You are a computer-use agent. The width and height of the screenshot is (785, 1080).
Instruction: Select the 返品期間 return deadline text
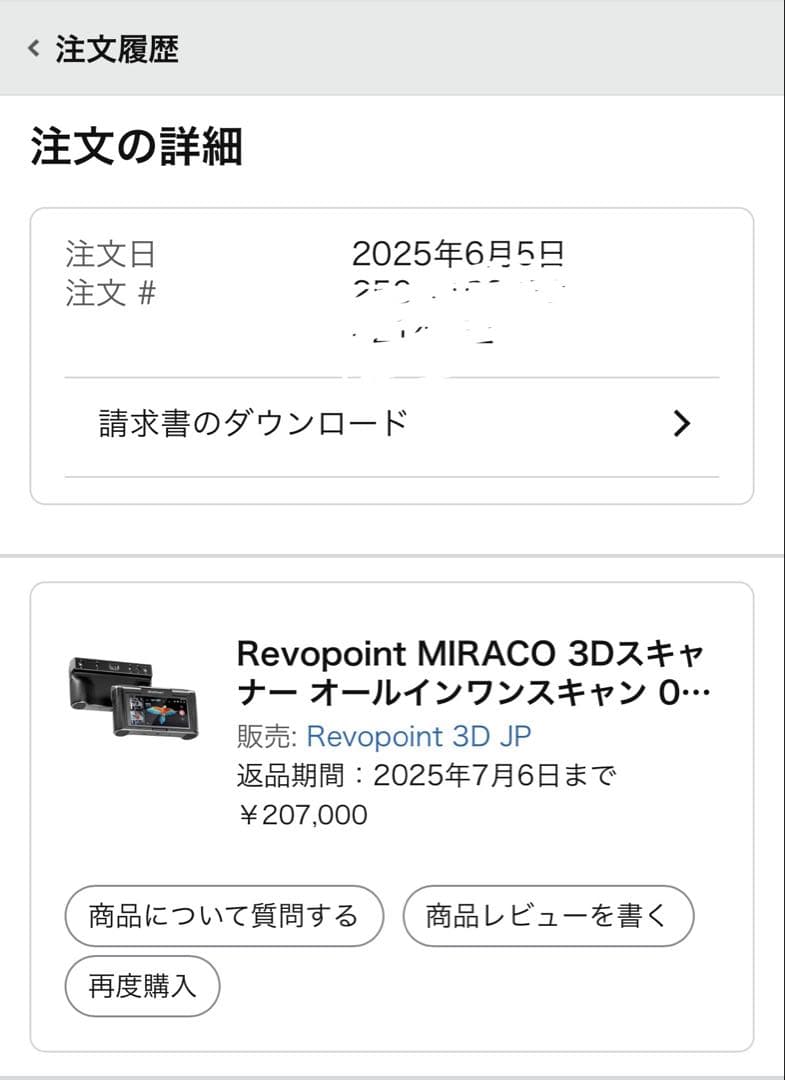(x=424, y=775)
